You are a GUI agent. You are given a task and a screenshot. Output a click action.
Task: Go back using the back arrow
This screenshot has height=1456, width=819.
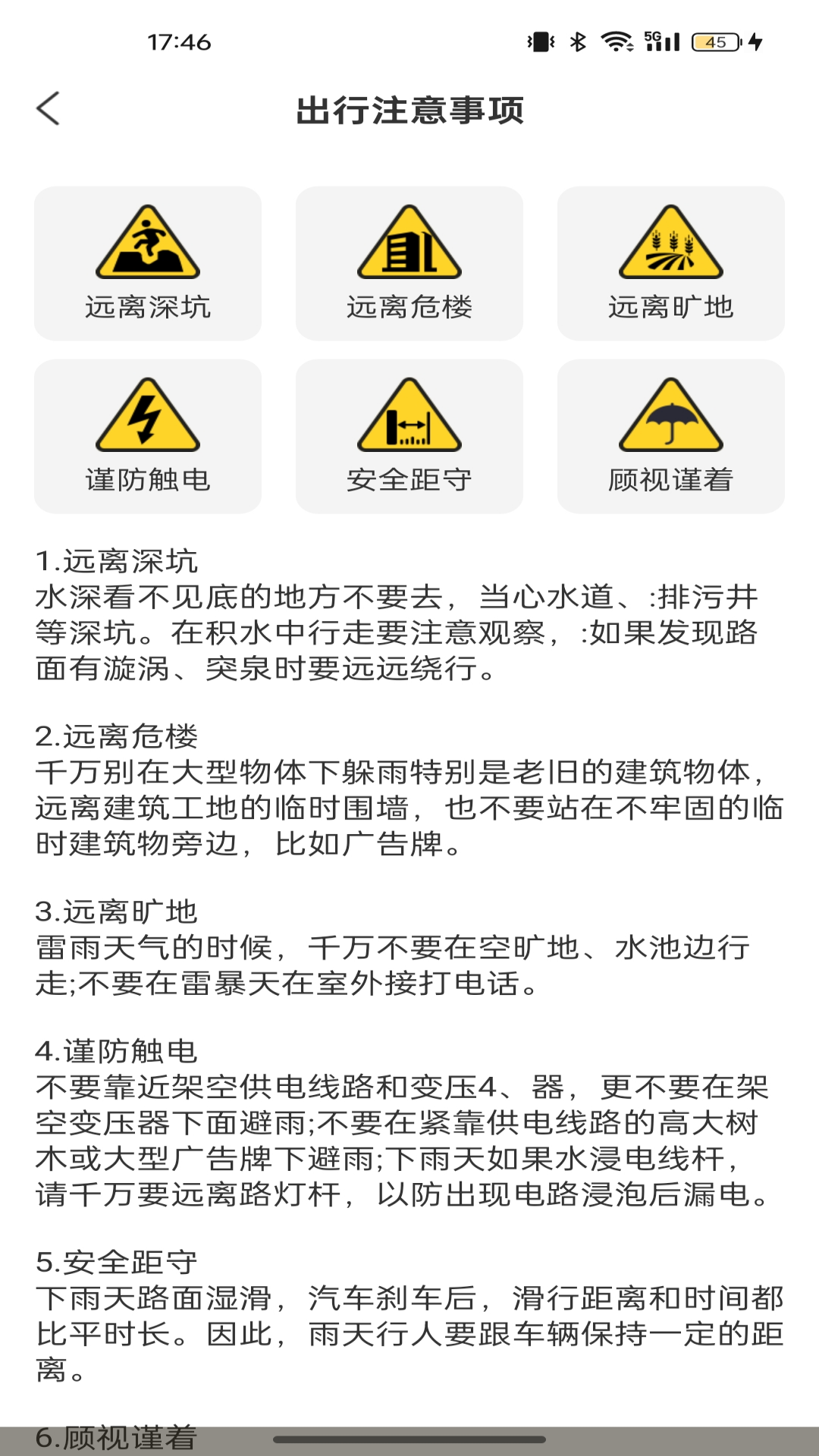pyautogui.click(x=48, y=109)
